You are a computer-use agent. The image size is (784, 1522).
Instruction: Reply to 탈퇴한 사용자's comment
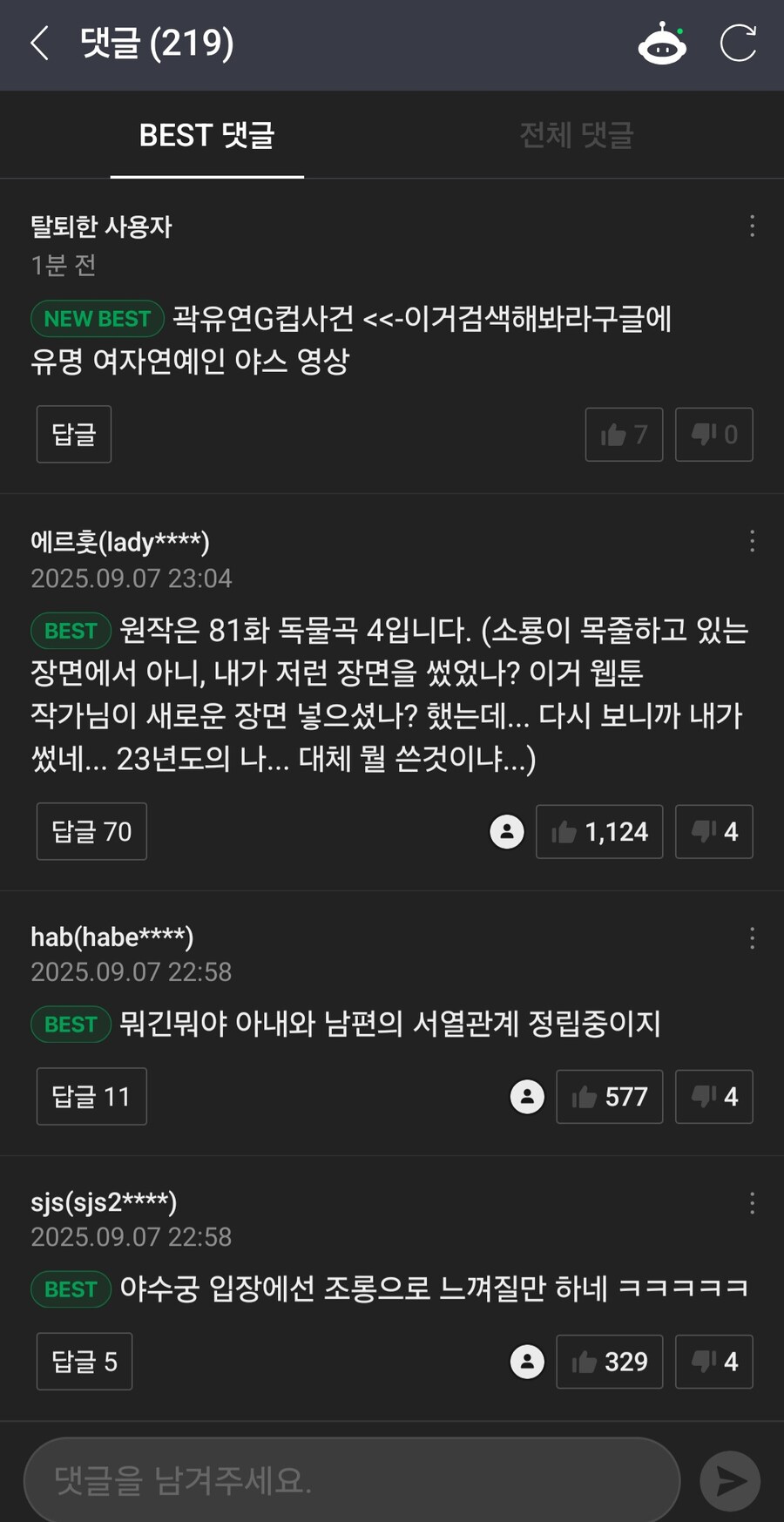tap(74, 434)
